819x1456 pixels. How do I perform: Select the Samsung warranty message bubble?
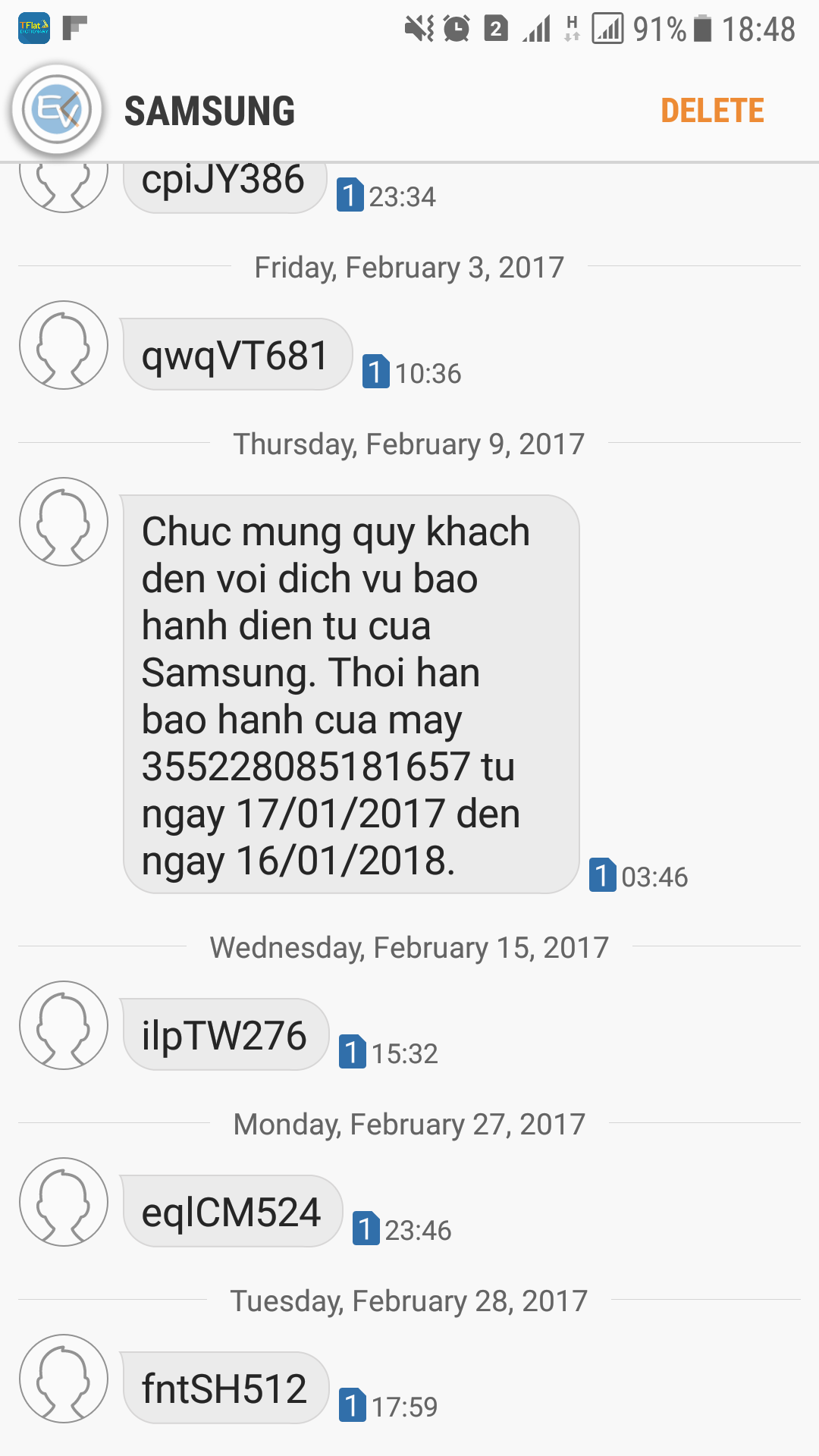351,695
